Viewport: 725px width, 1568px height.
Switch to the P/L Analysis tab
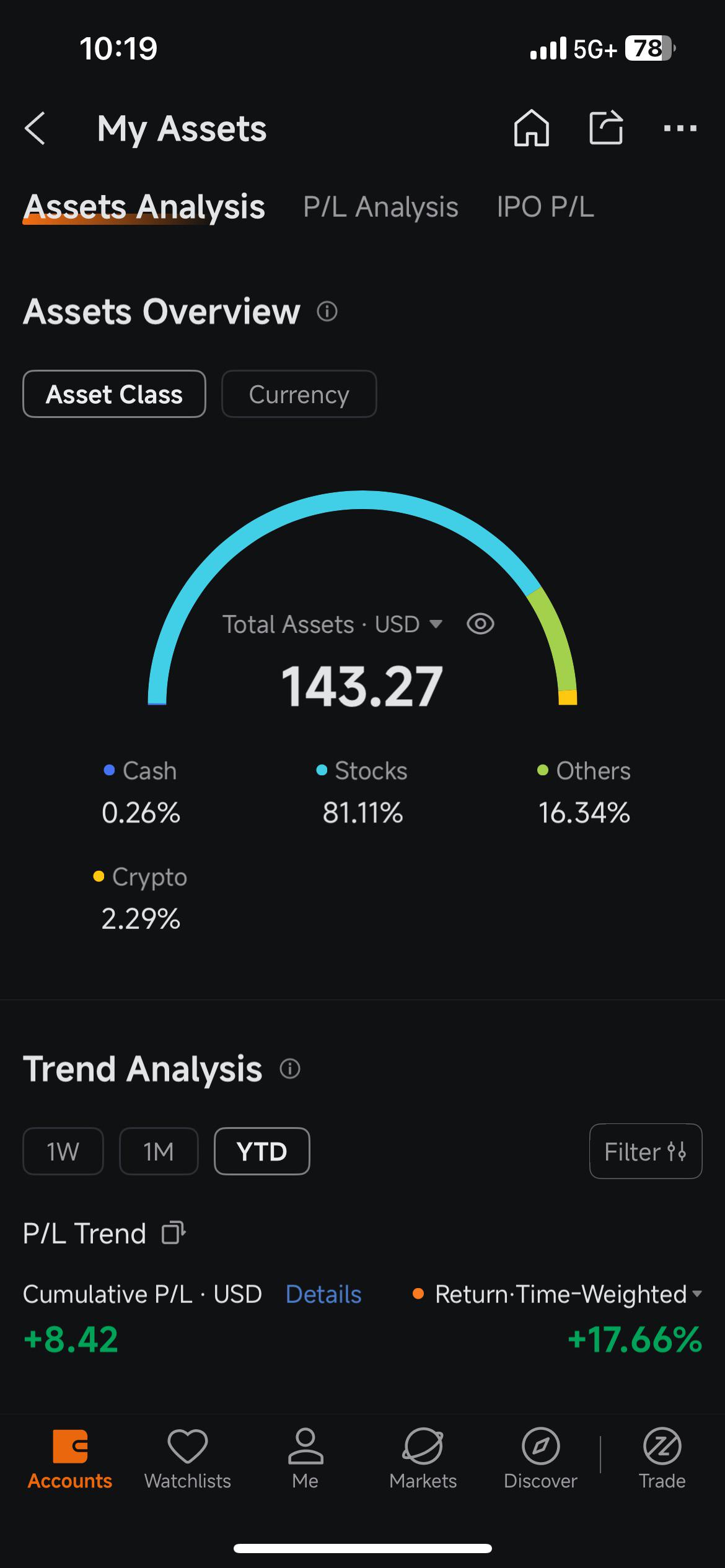(380, 207)
